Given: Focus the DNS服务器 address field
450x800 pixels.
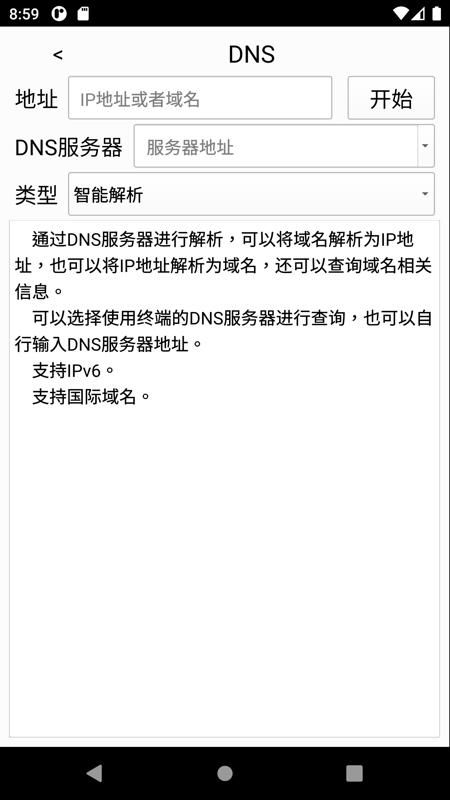Looking at the screenshot, I should point(276,146).
